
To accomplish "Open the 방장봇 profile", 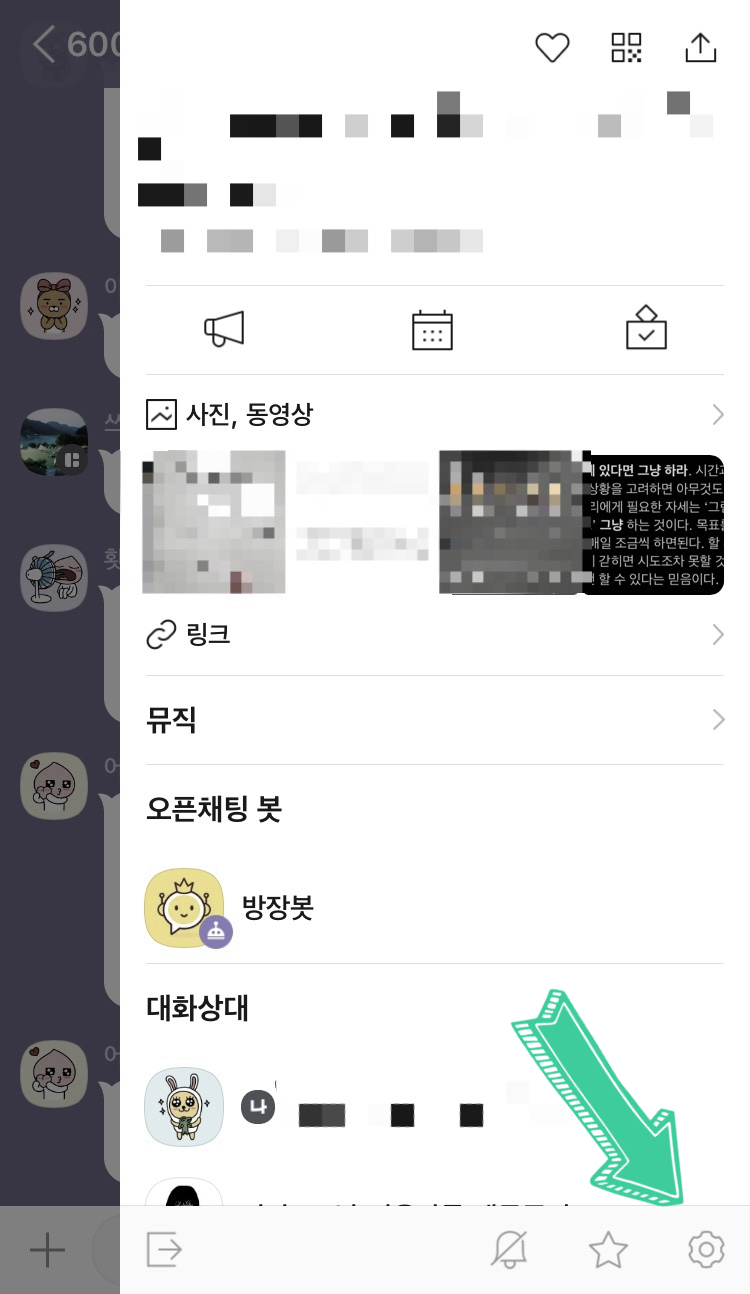I will pyautogui.click(x=435, y=908).
